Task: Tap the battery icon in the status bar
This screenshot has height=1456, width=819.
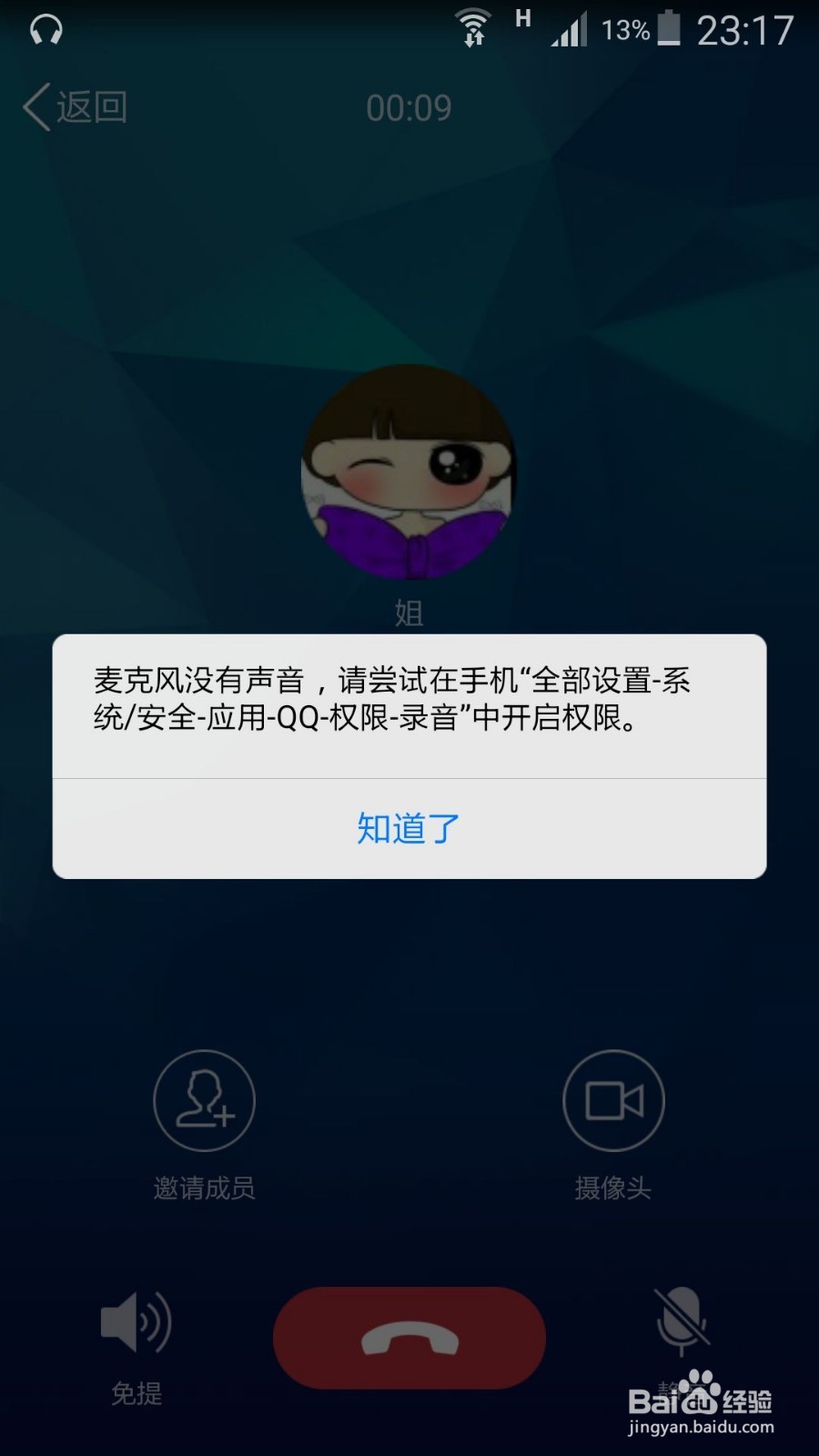Action: pyautogui.click(x=670, y=30)
